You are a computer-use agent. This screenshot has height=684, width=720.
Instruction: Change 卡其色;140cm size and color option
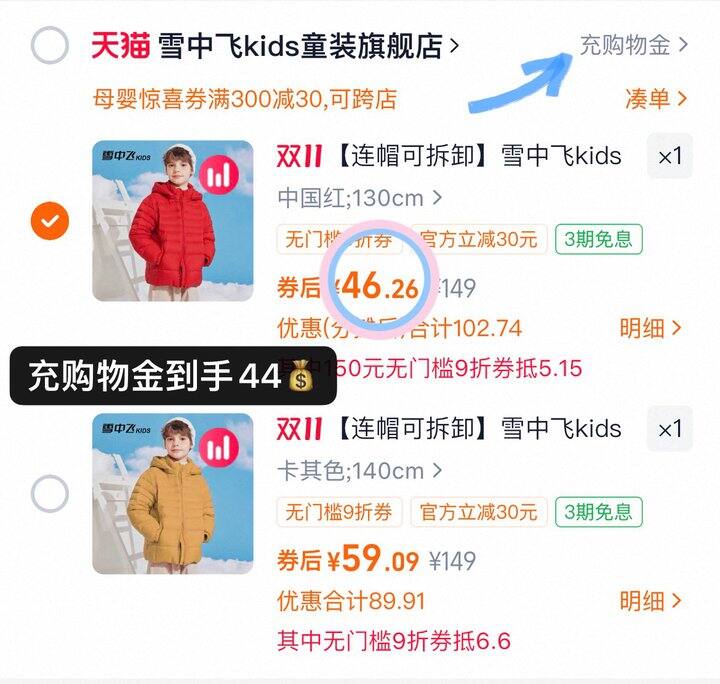360,471
